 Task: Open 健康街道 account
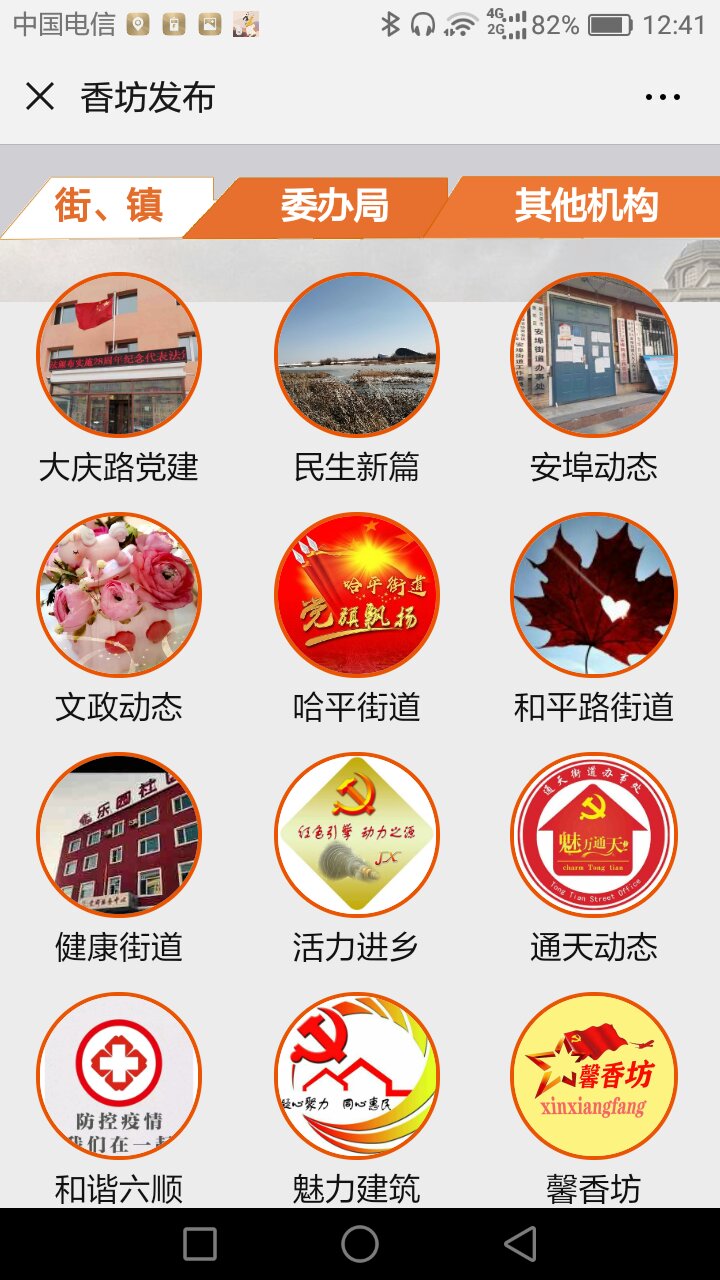pos(119,835)
